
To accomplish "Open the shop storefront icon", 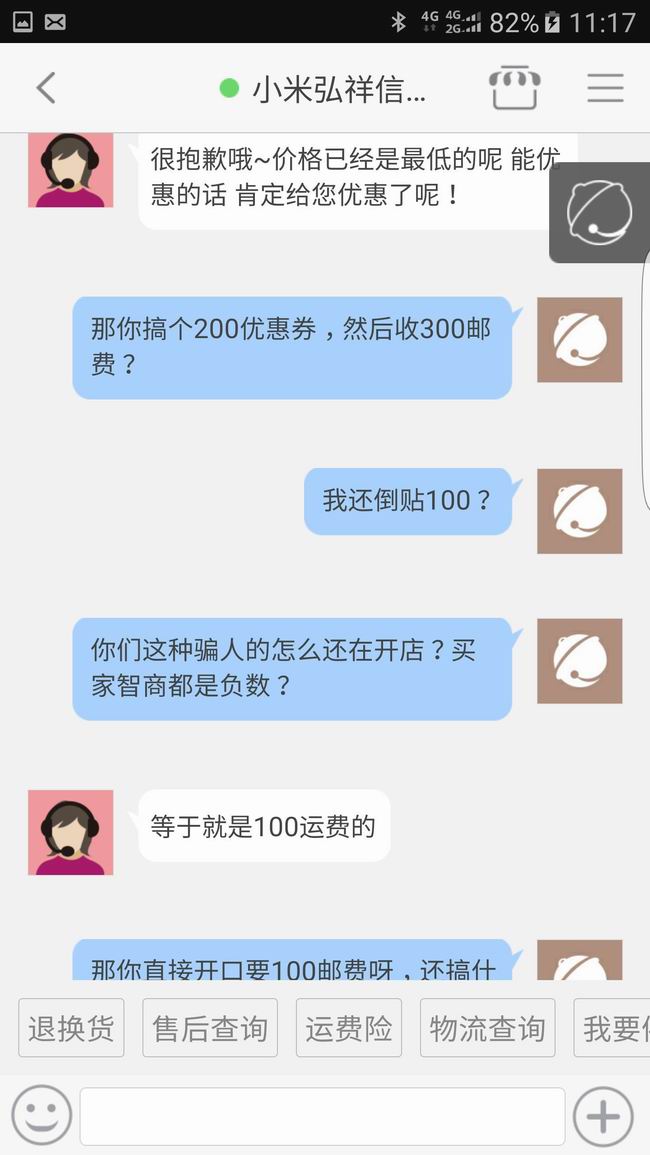I will click(515, 88).
